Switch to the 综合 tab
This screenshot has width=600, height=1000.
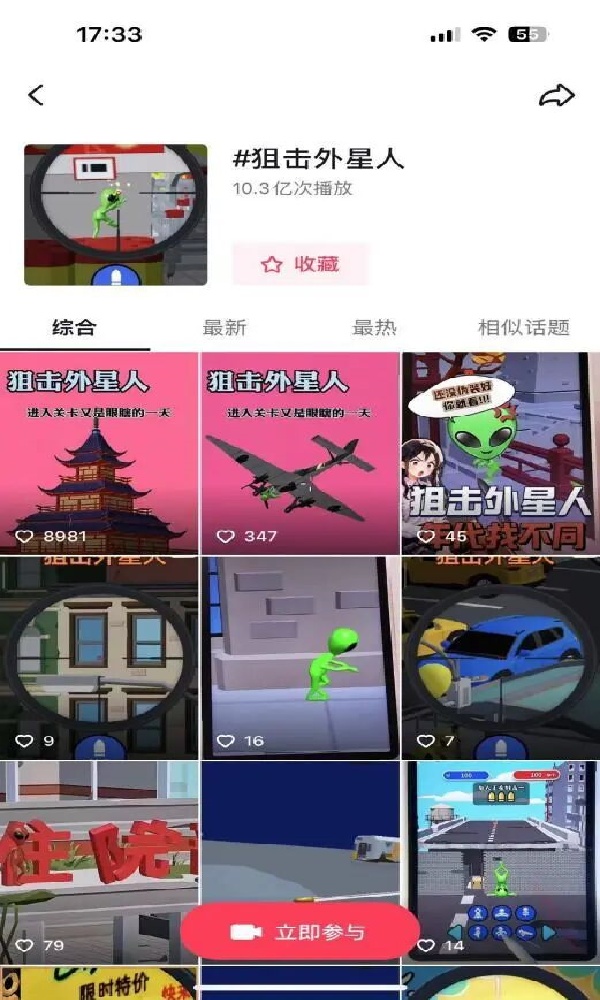(74, 327)
